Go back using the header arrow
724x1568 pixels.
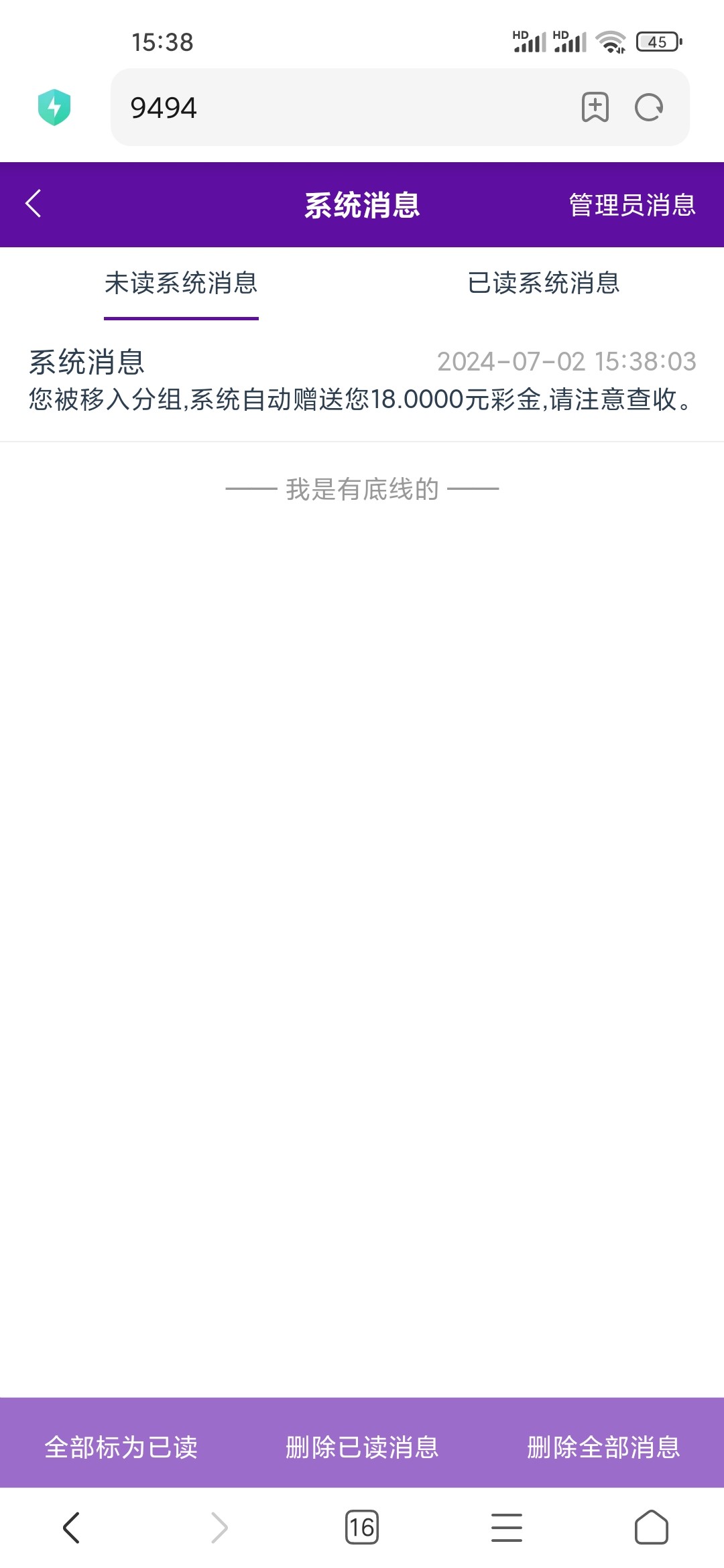click(34, 204)
